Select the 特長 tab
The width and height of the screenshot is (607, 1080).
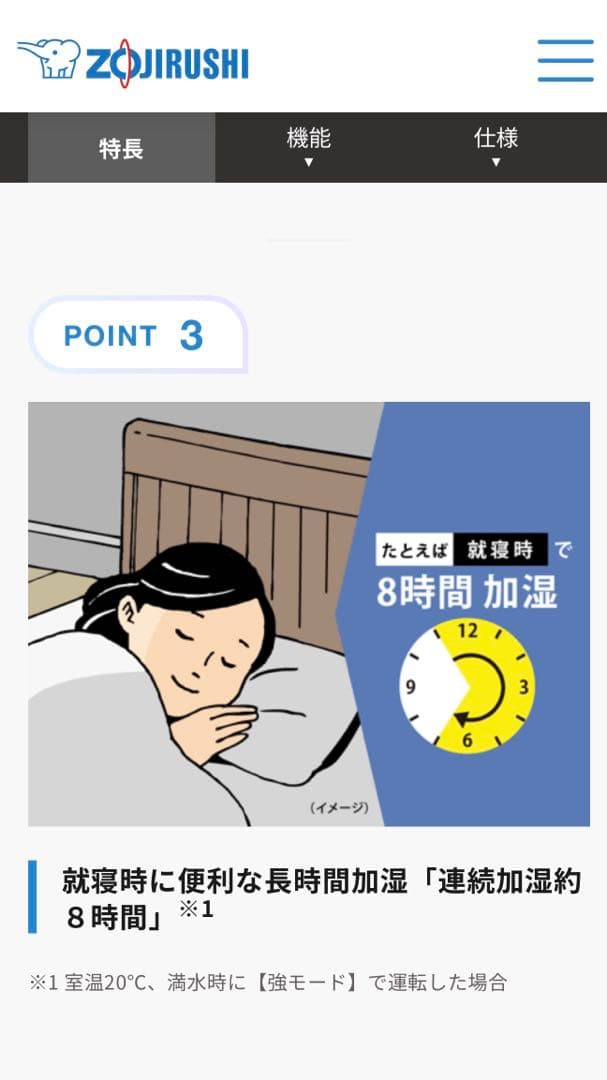click(x=121, y=148)
